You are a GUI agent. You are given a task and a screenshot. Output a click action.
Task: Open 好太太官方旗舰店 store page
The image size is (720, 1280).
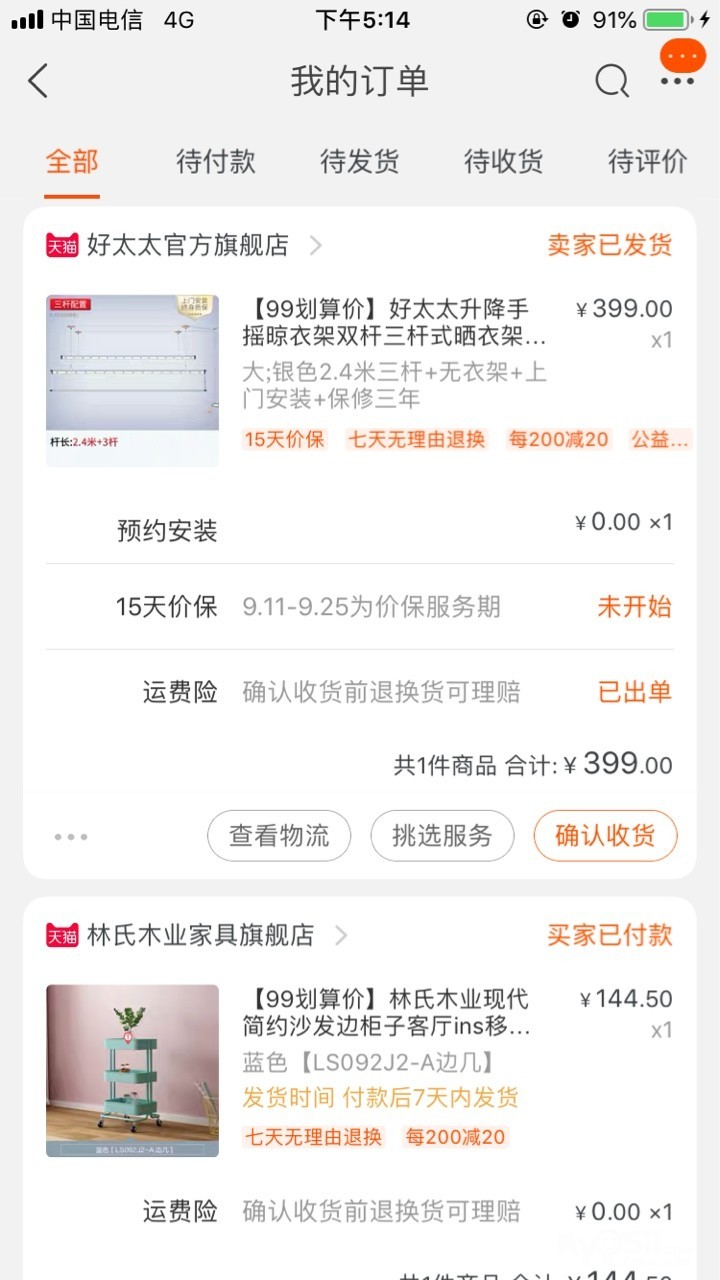tap(187, 245)
